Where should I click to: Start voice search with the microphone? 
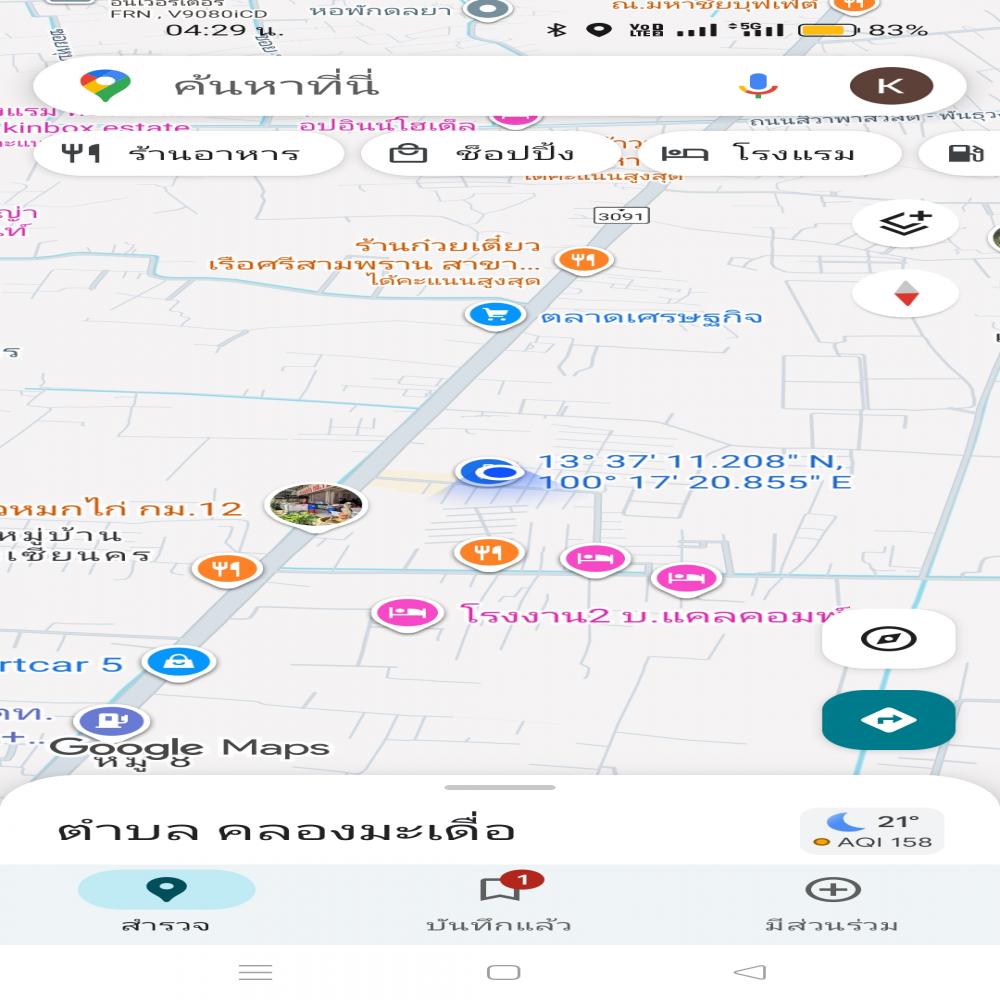point(758,86)
